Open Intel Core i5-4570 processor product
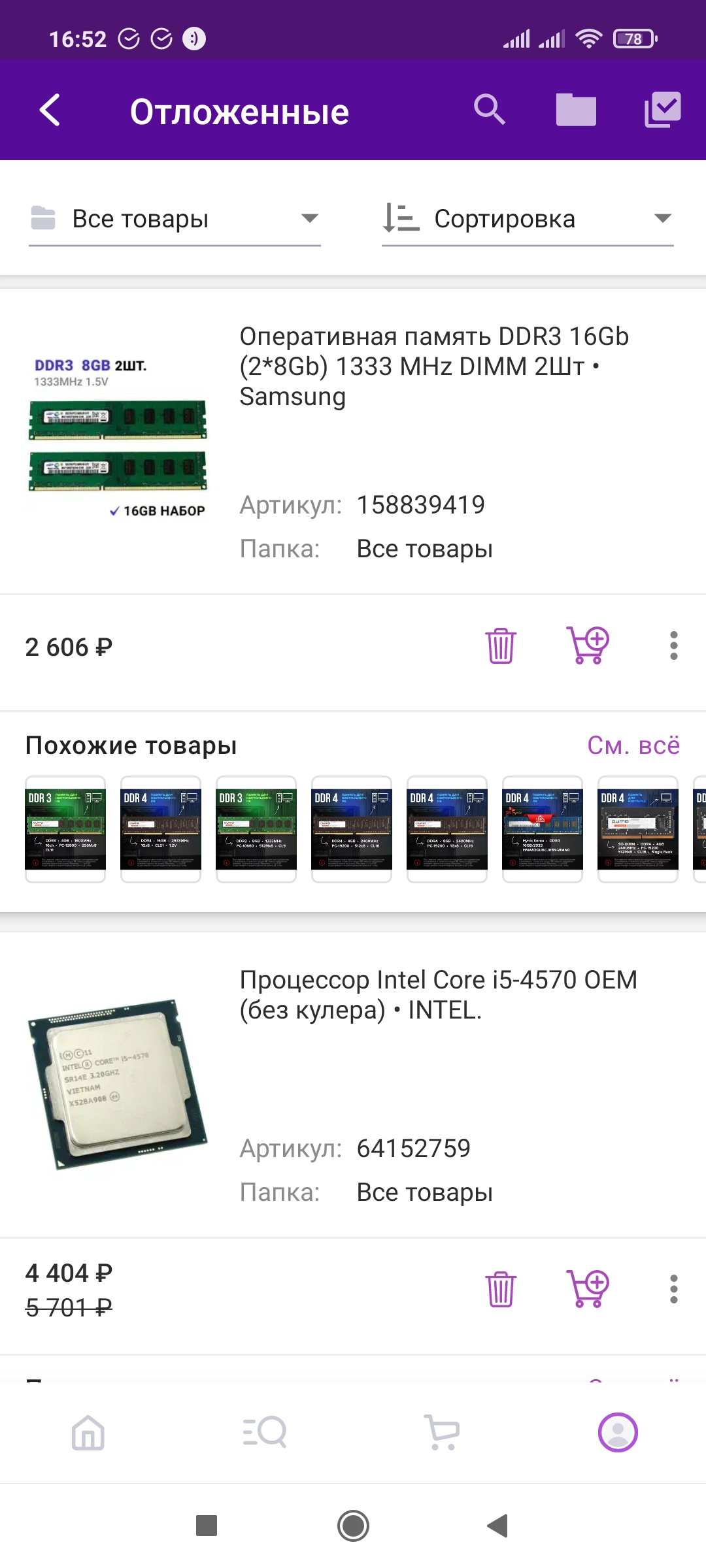This screenshot has width=706, height=1568. tap(438, 994)
